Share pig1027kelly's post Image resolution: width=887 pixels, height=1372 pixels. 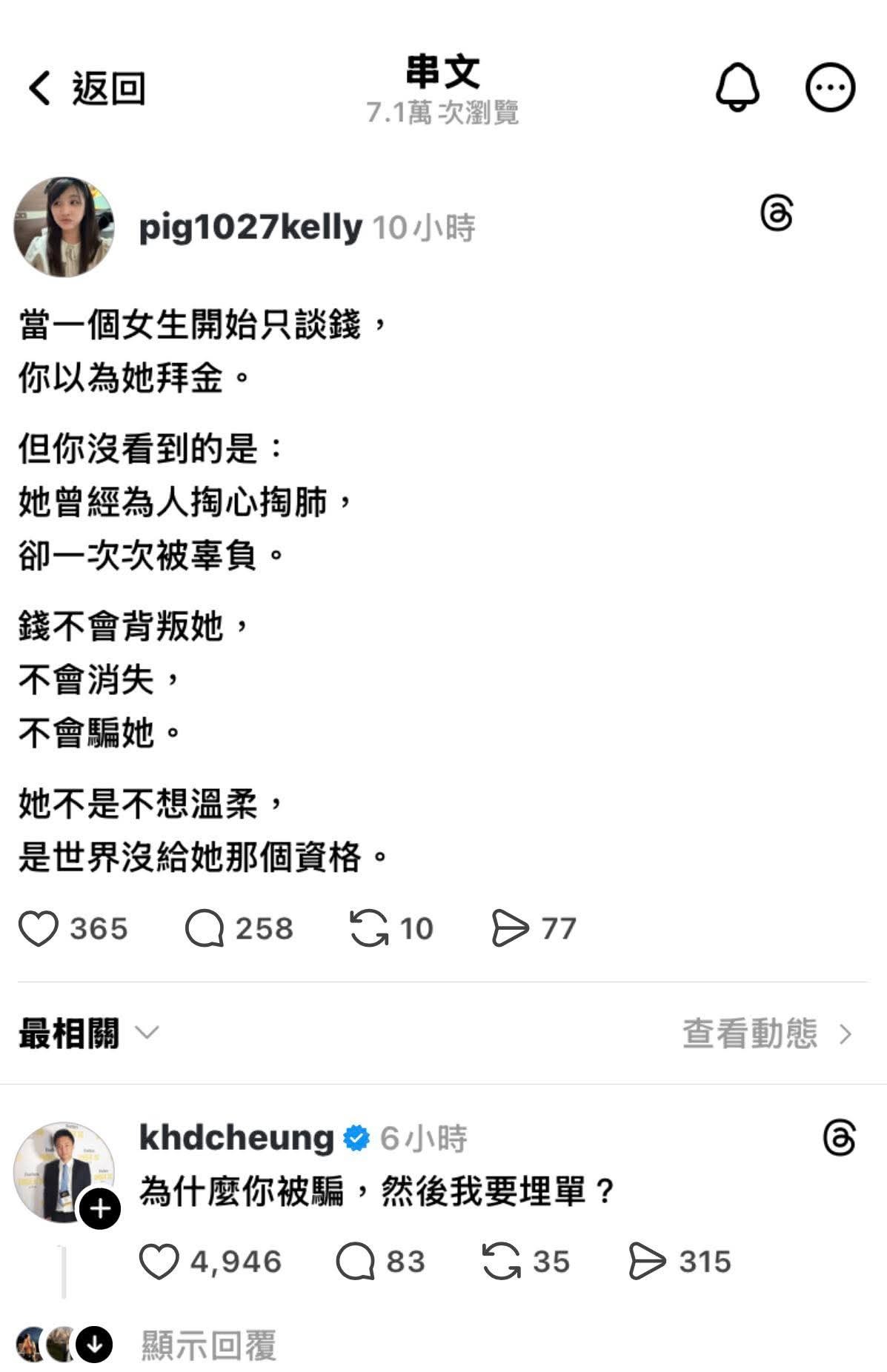tap(510, 929)
